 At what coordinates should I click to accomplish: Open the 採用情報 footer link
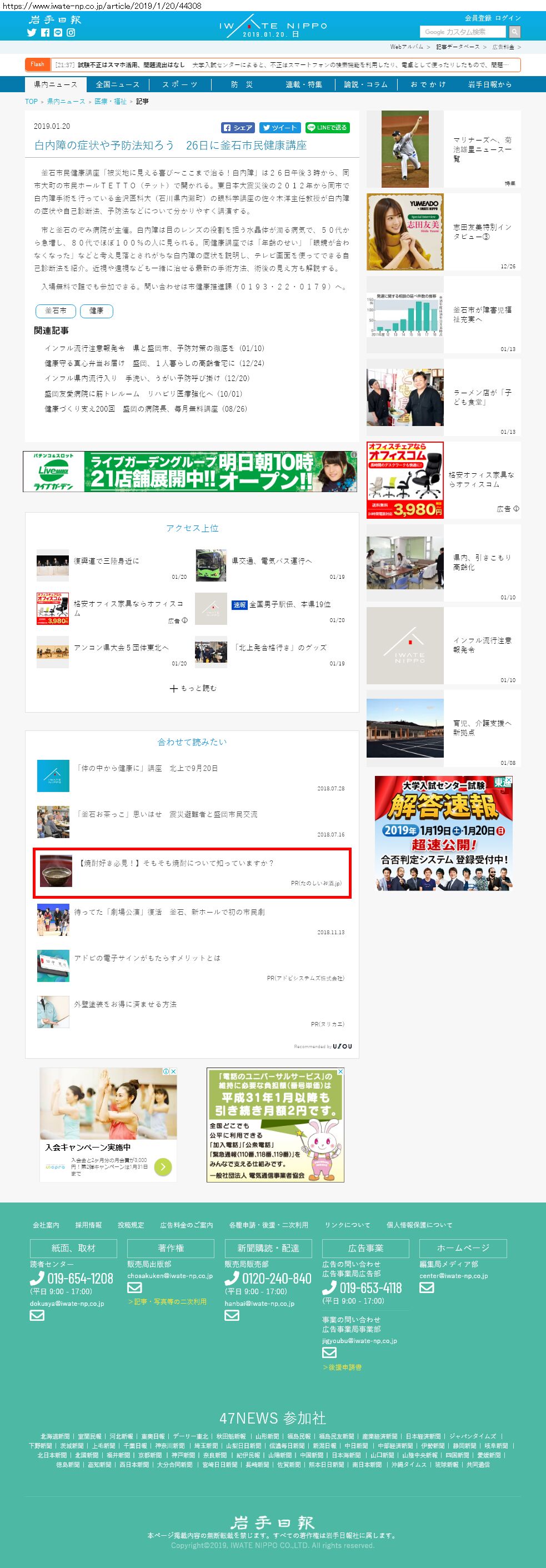(x=88, y=1225)
